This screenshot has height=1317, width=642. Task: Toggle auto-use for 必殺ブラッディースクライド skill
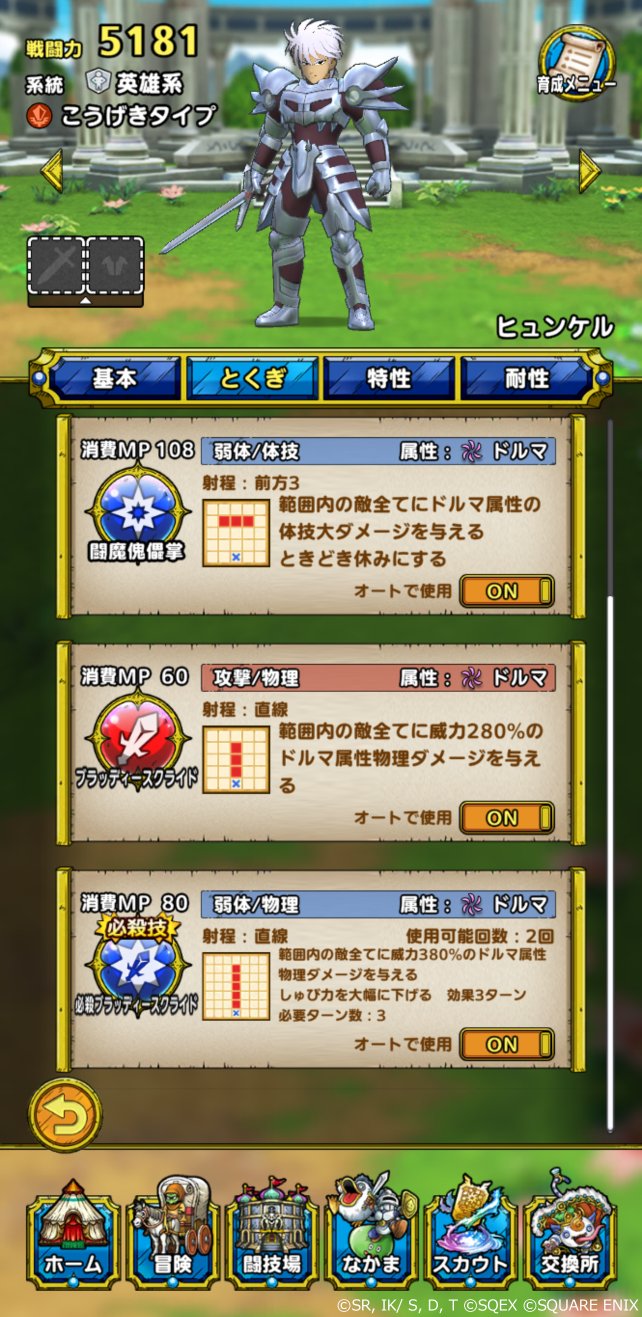click(506, 1044)
